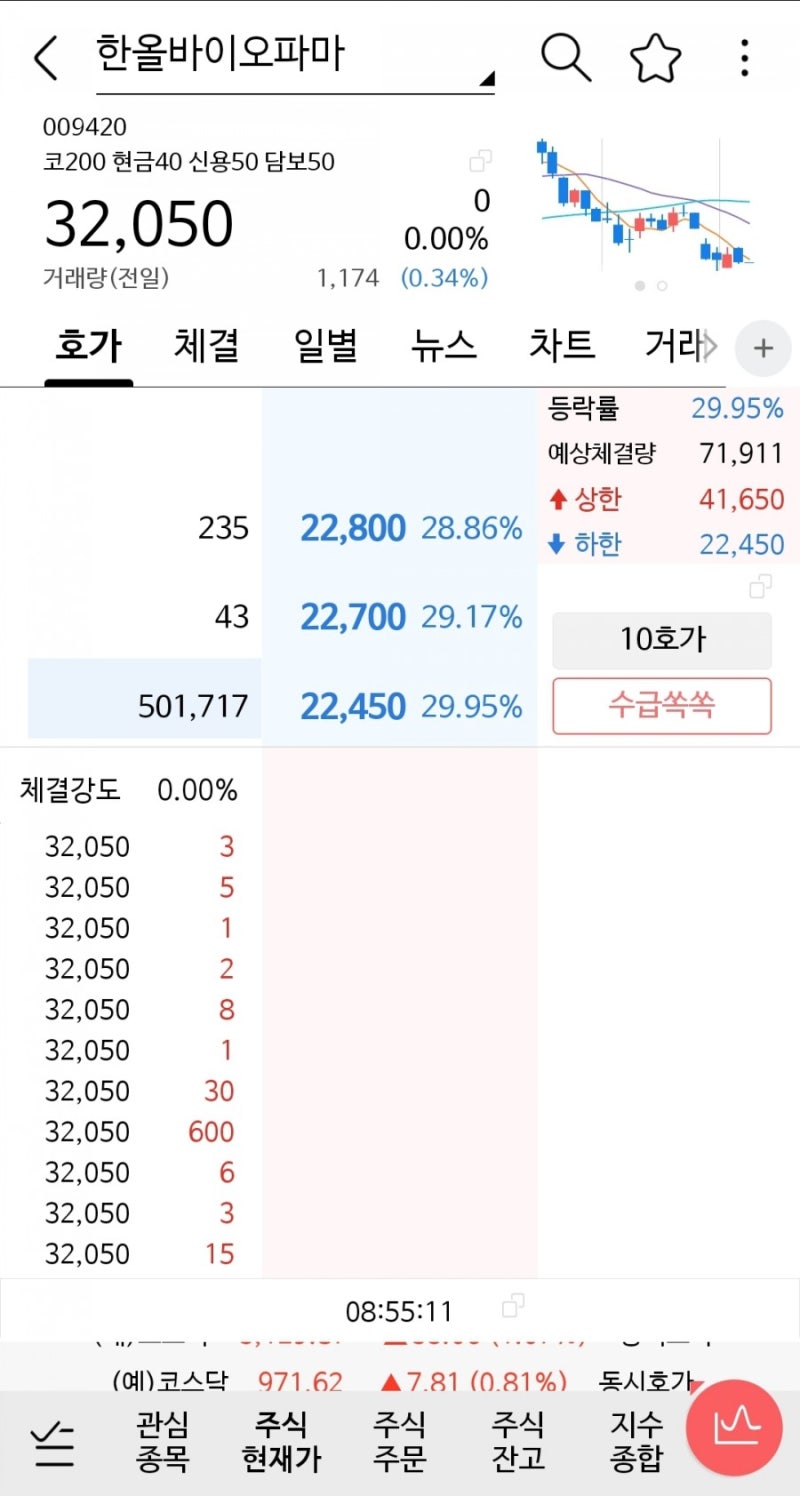Image resolution: width=800 pixels, height=1496 pixels.
Task: Toggle the 10호가 quote depth view
Action: coord(662,640)
